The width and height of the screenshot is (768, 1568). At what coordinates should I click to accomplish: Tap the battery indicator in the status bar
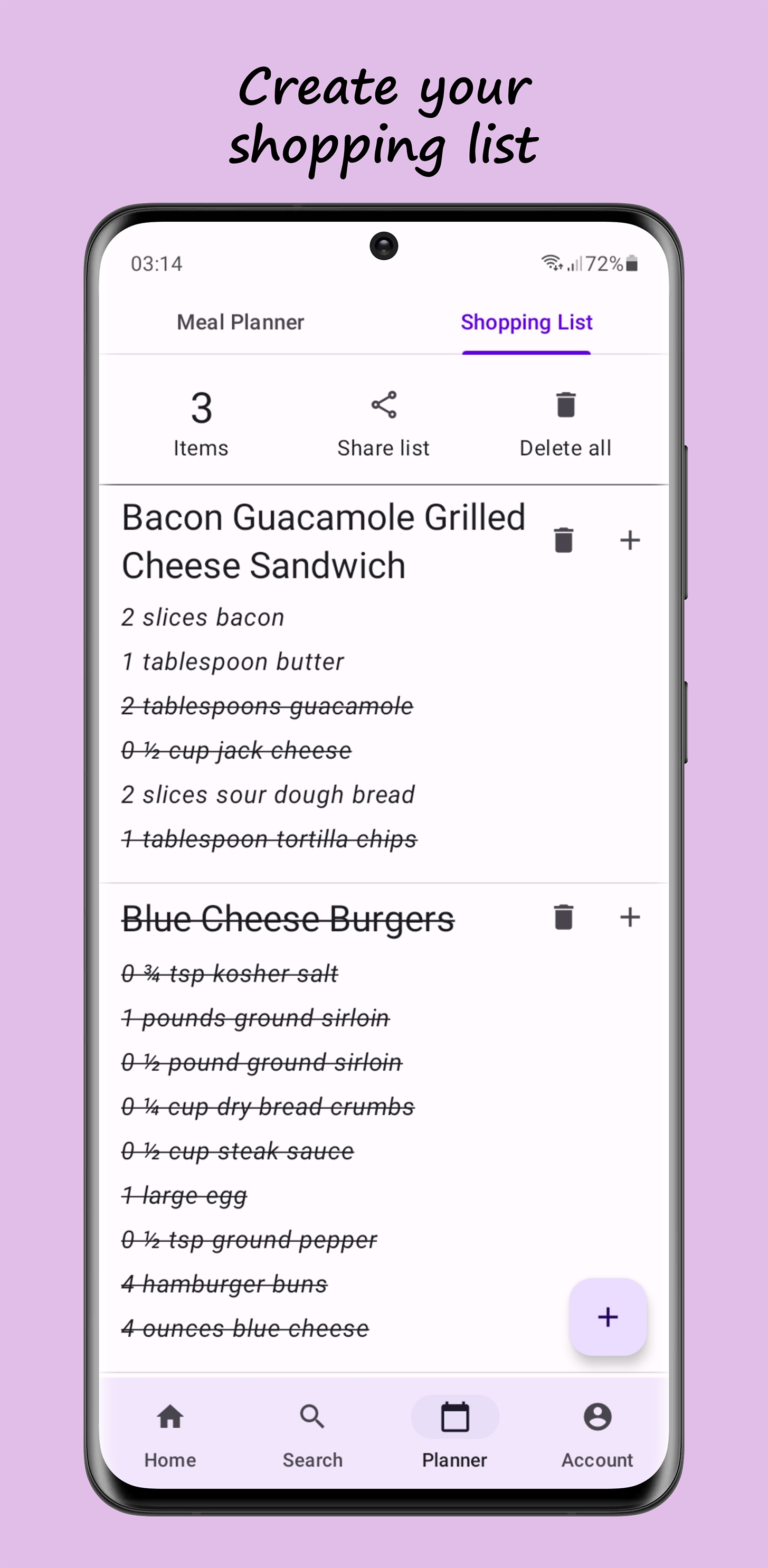[630, 263]
